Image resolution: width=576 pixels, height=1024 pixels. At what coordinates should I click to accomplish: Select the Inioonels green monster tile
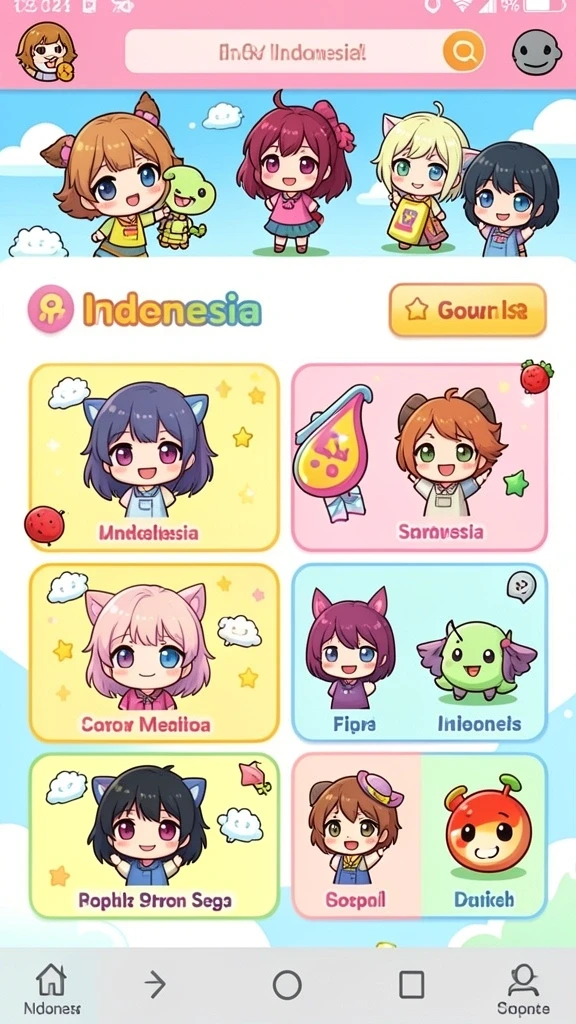coord(482,653)
